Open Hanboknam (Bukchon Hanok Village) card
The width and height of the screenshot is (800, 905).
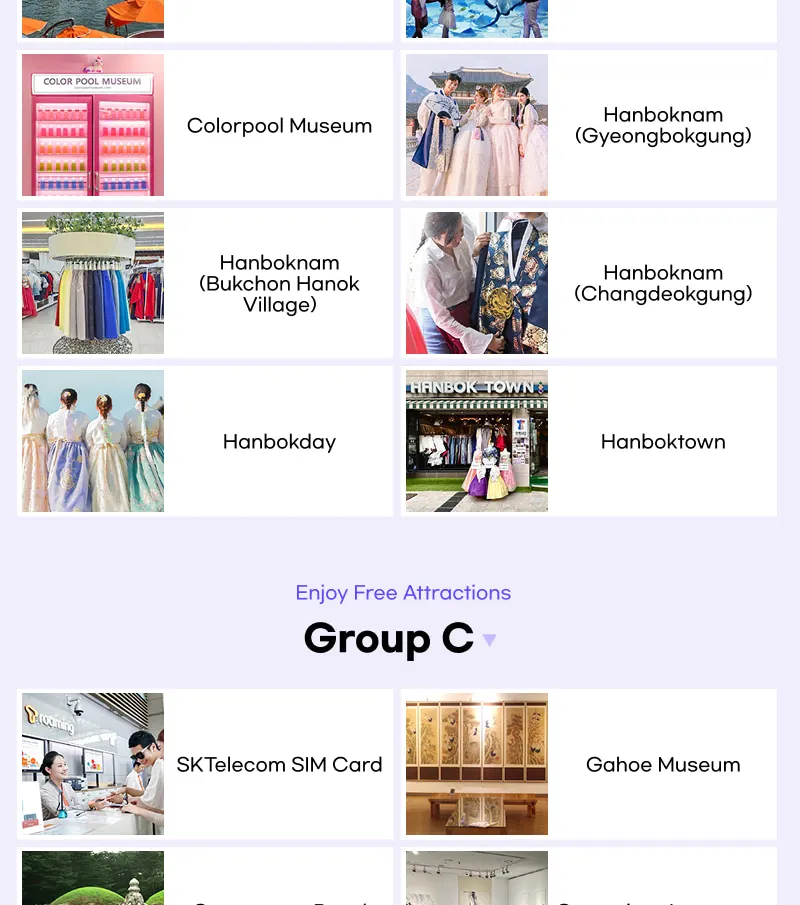tap(205, 283)
